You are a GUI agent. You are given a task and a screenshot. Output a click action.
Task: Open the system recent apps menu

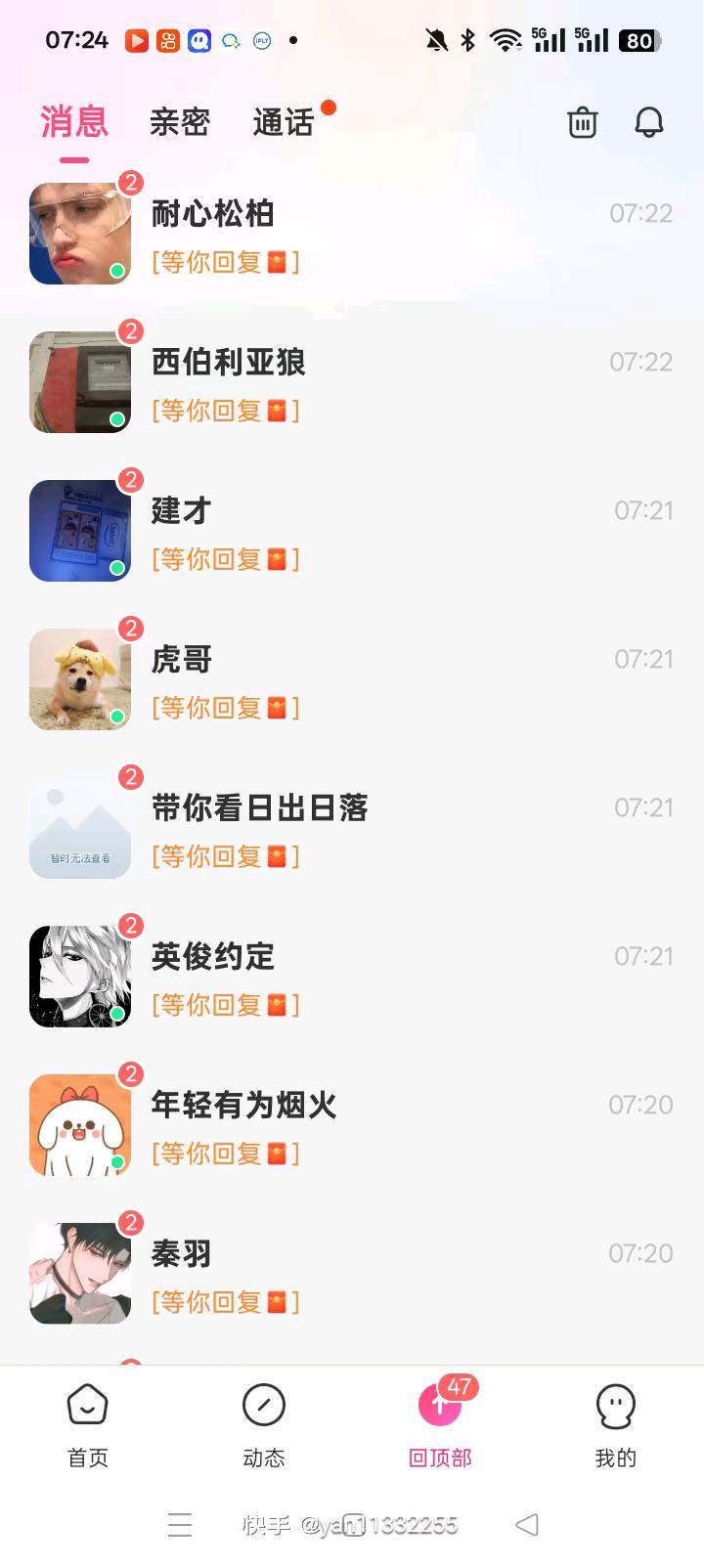coord(180,1525)
